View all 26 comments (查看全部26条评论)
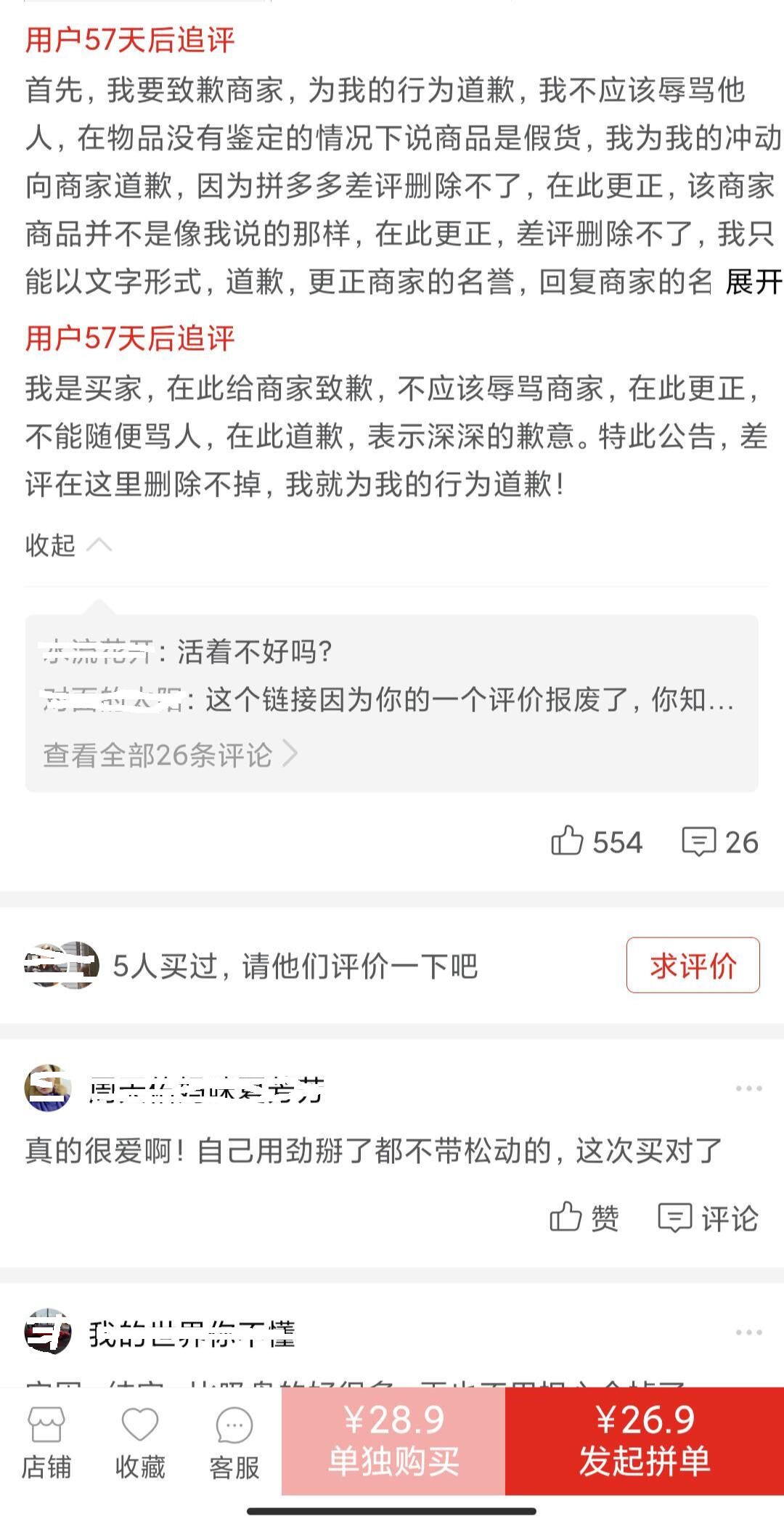Viewport: 784px width, 1527px height. pos(170,755)
